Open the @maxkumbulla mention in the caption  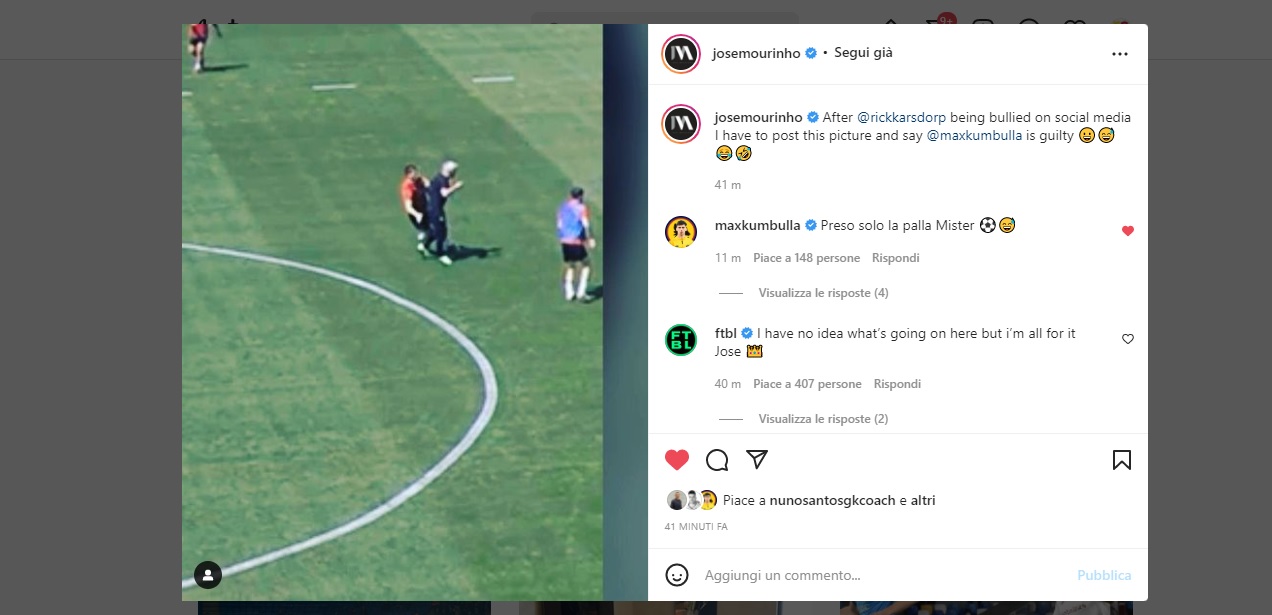click(x=975, y=136)
